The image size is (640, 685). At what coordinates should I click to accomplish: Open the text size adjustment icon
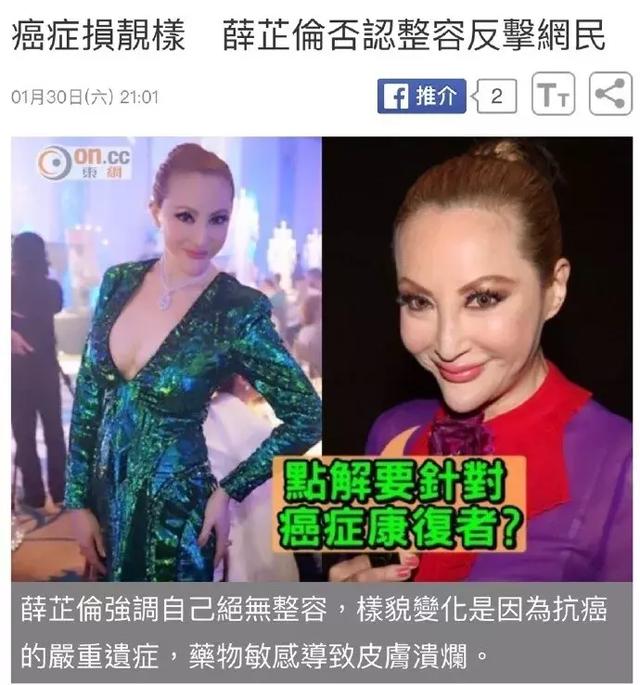[x=553, y=95]
